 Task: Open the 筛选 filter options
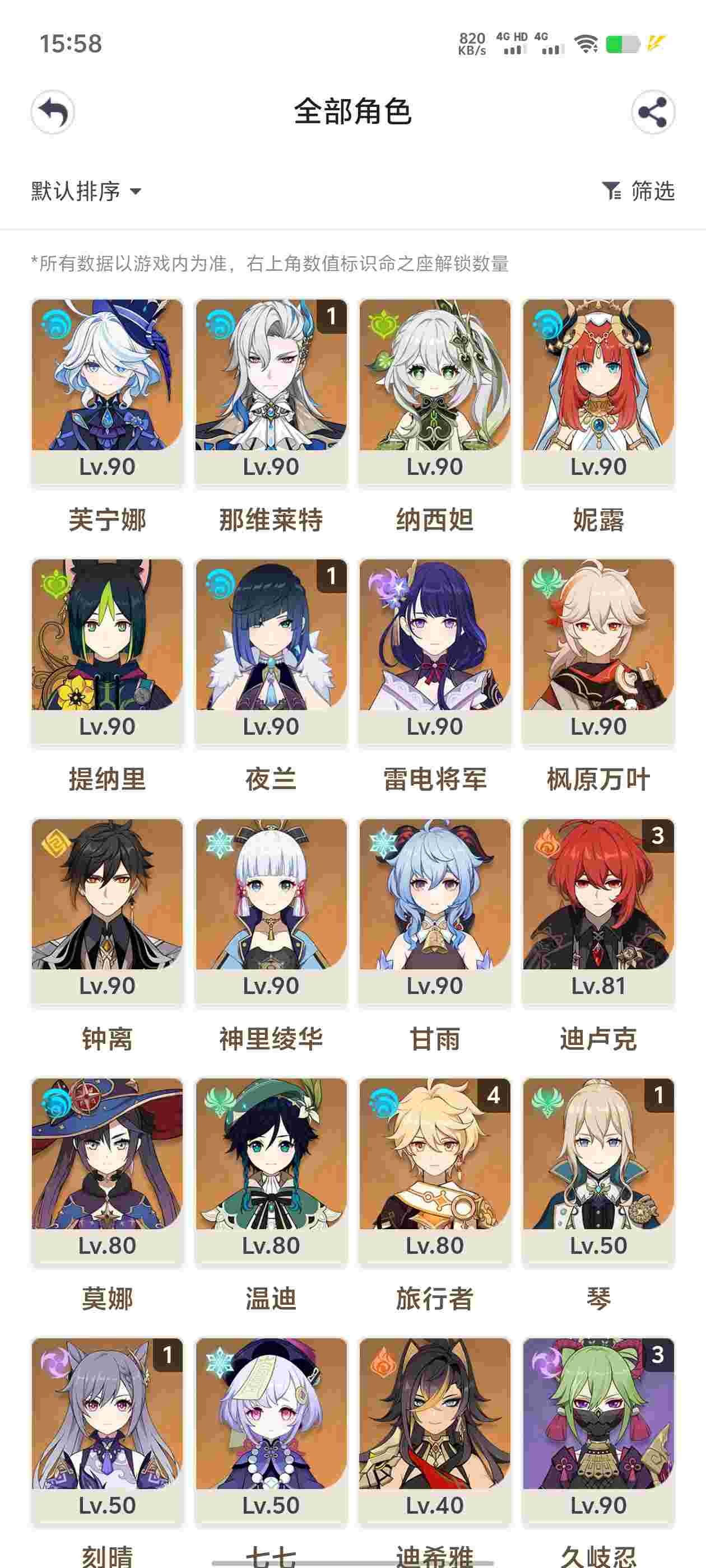coord(638,191)
